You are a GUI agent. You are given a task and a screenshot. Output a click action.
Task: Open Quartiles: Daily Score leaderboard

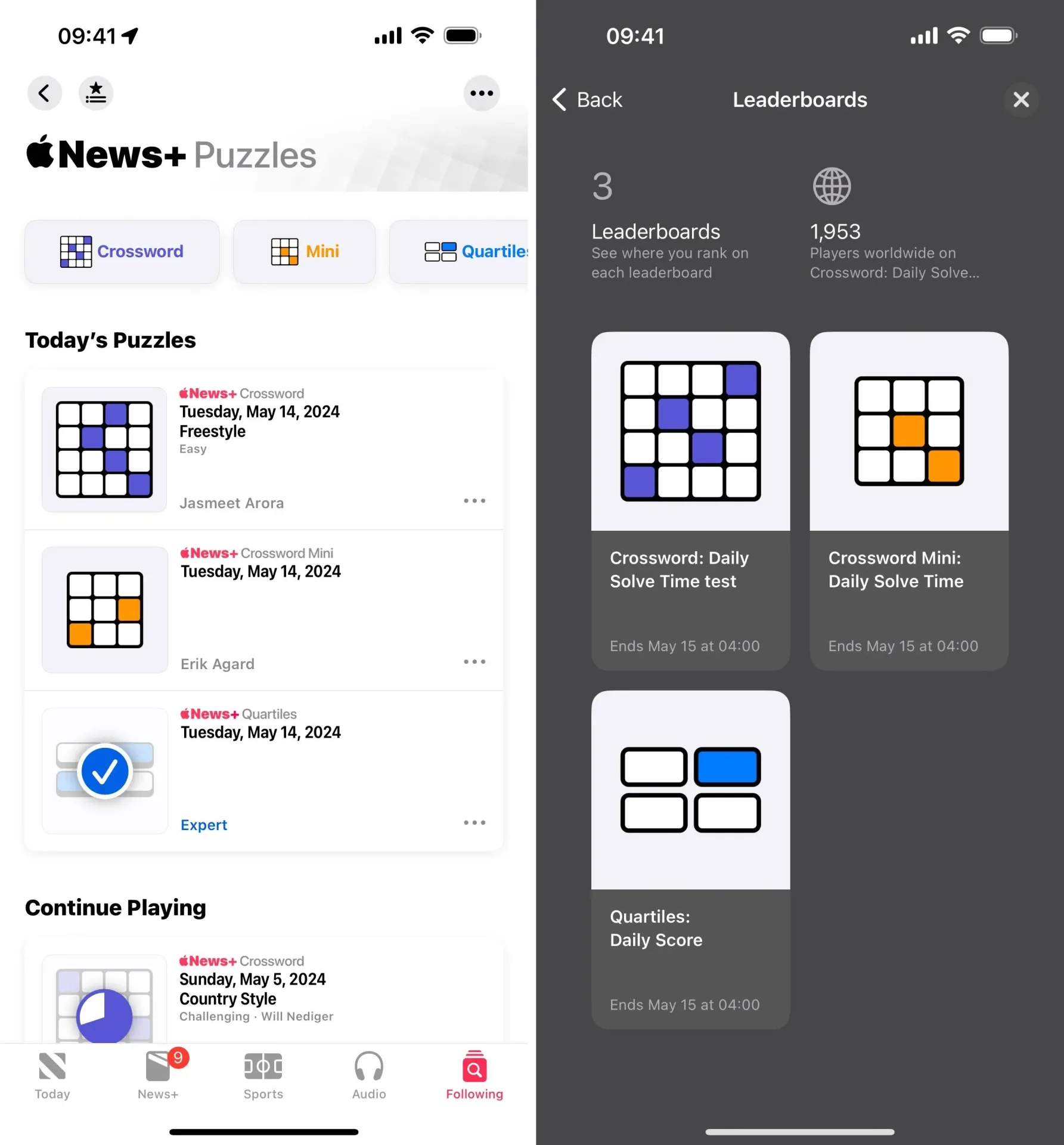[x=690, y=859]
